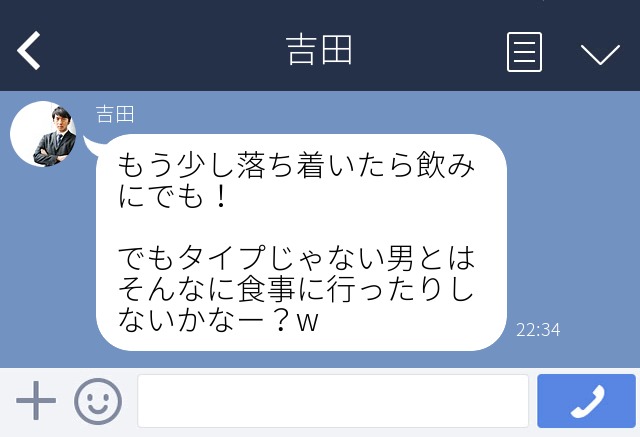640x437 pixels.
Task: Start a voice call with 吉田
Action: coord(586,402)
